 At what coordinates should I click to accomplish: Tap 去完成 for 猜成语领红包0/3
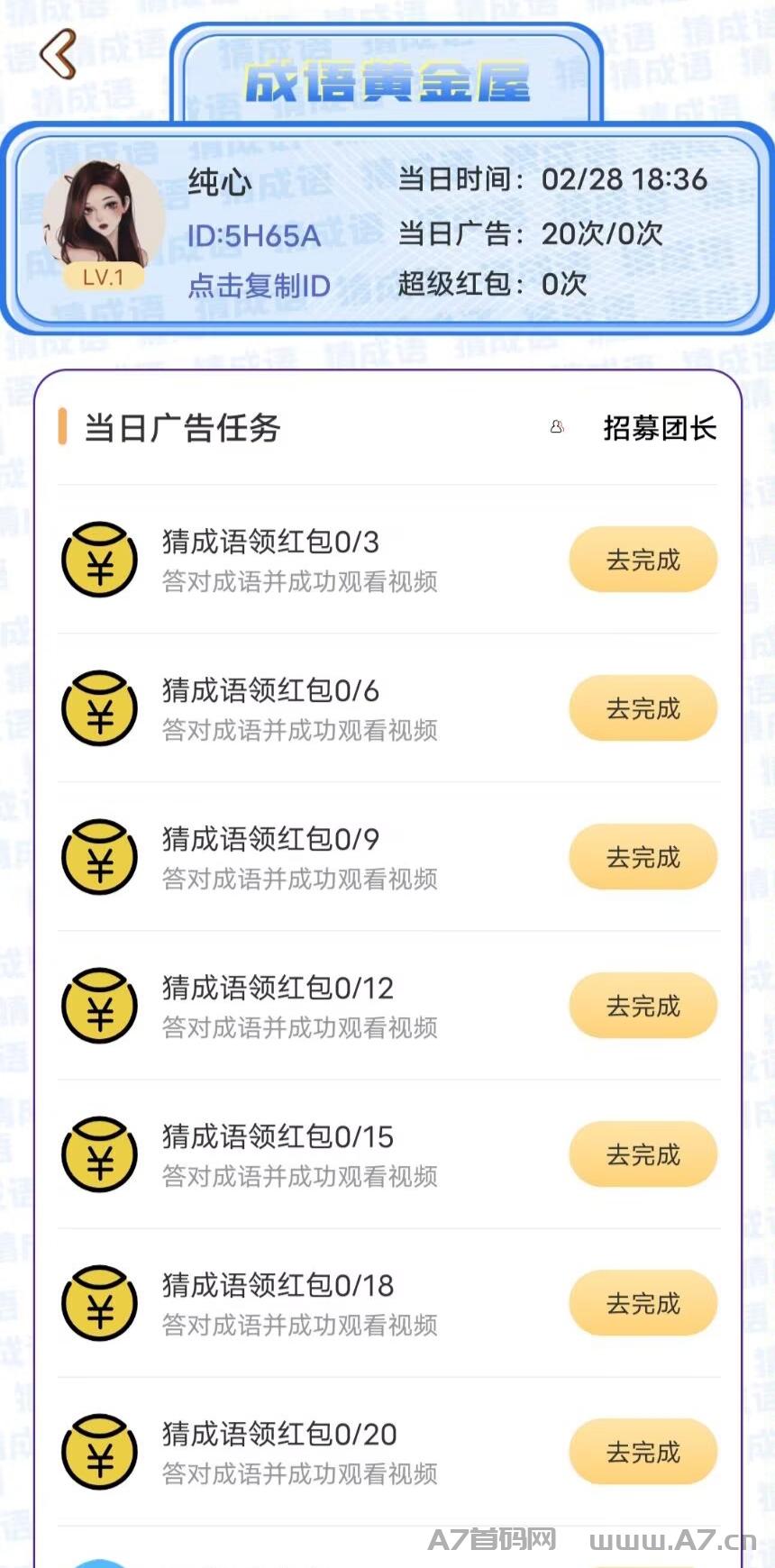(643, 560)
